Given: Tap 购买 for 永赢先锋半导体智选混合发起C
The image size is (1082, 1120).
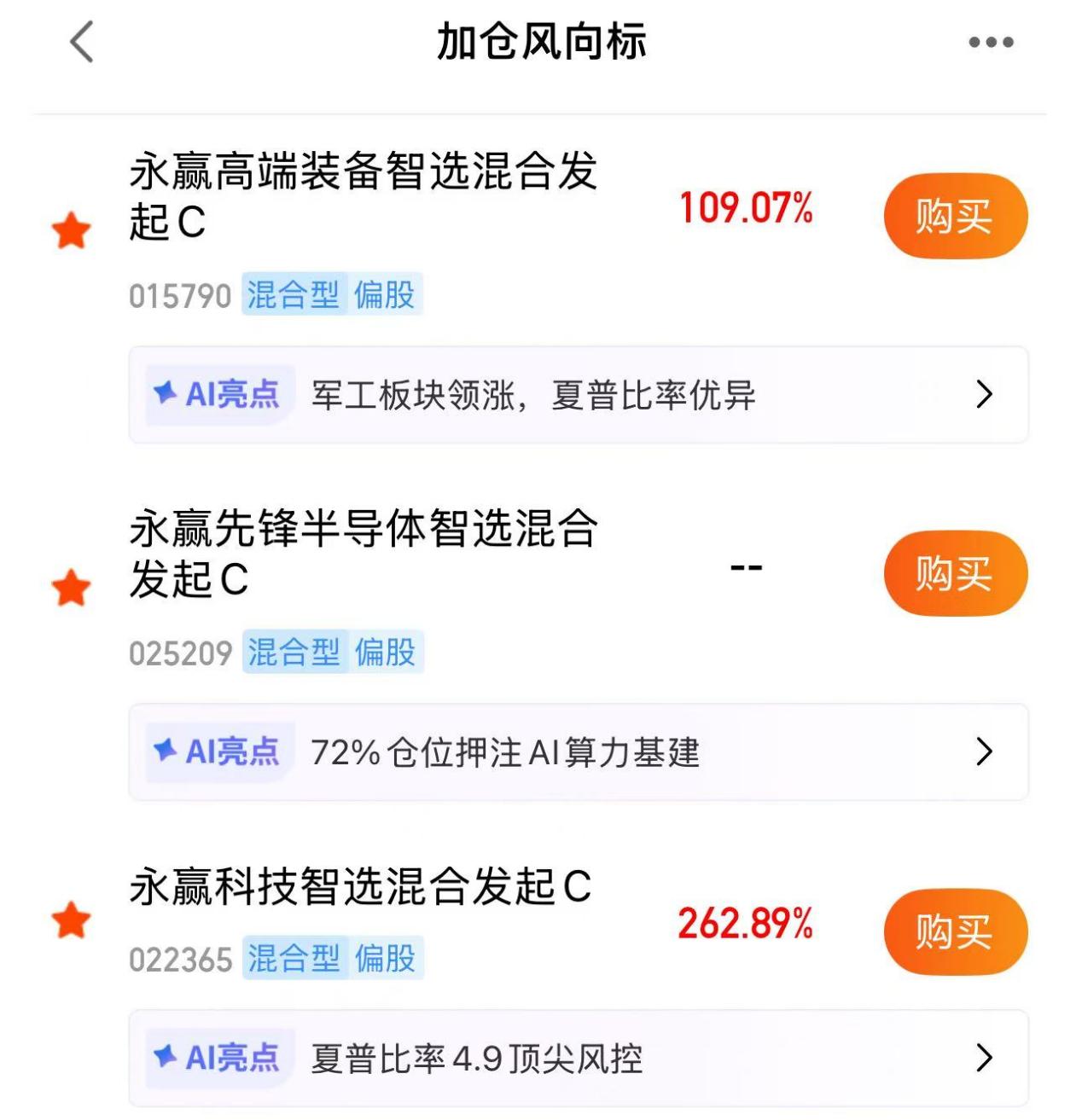Looking at the screenshot, I should tap(954, 574).
